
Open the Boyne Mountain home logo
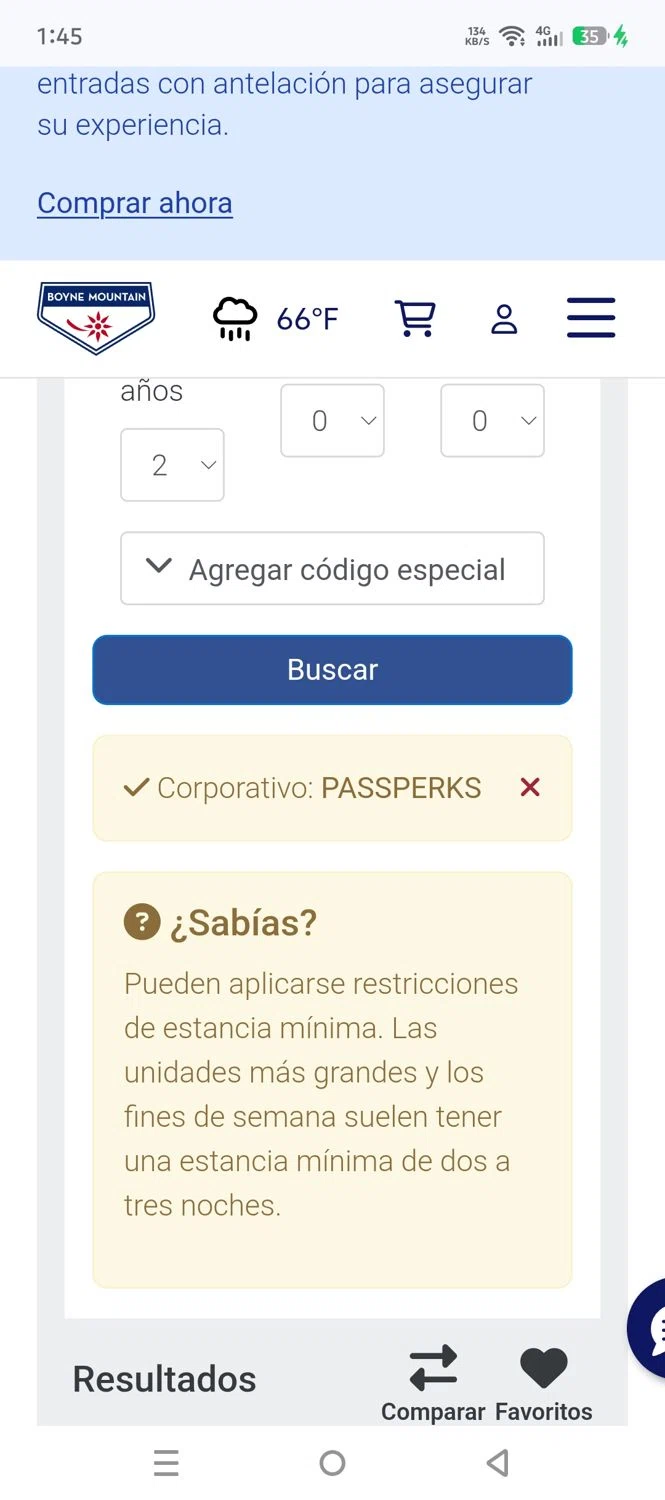[96, 318]
